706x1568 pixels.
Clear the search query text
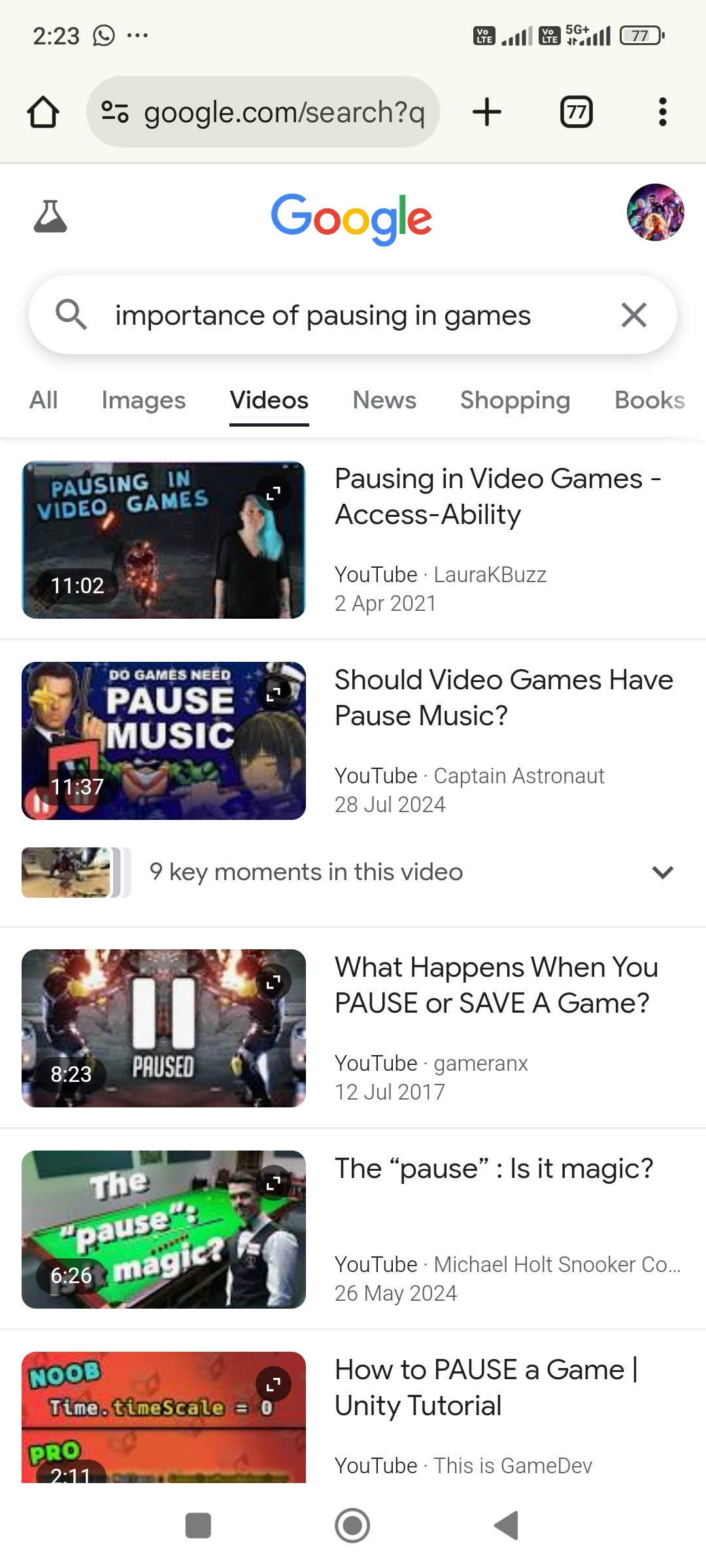pyautogui.click(x=633, y=315)
